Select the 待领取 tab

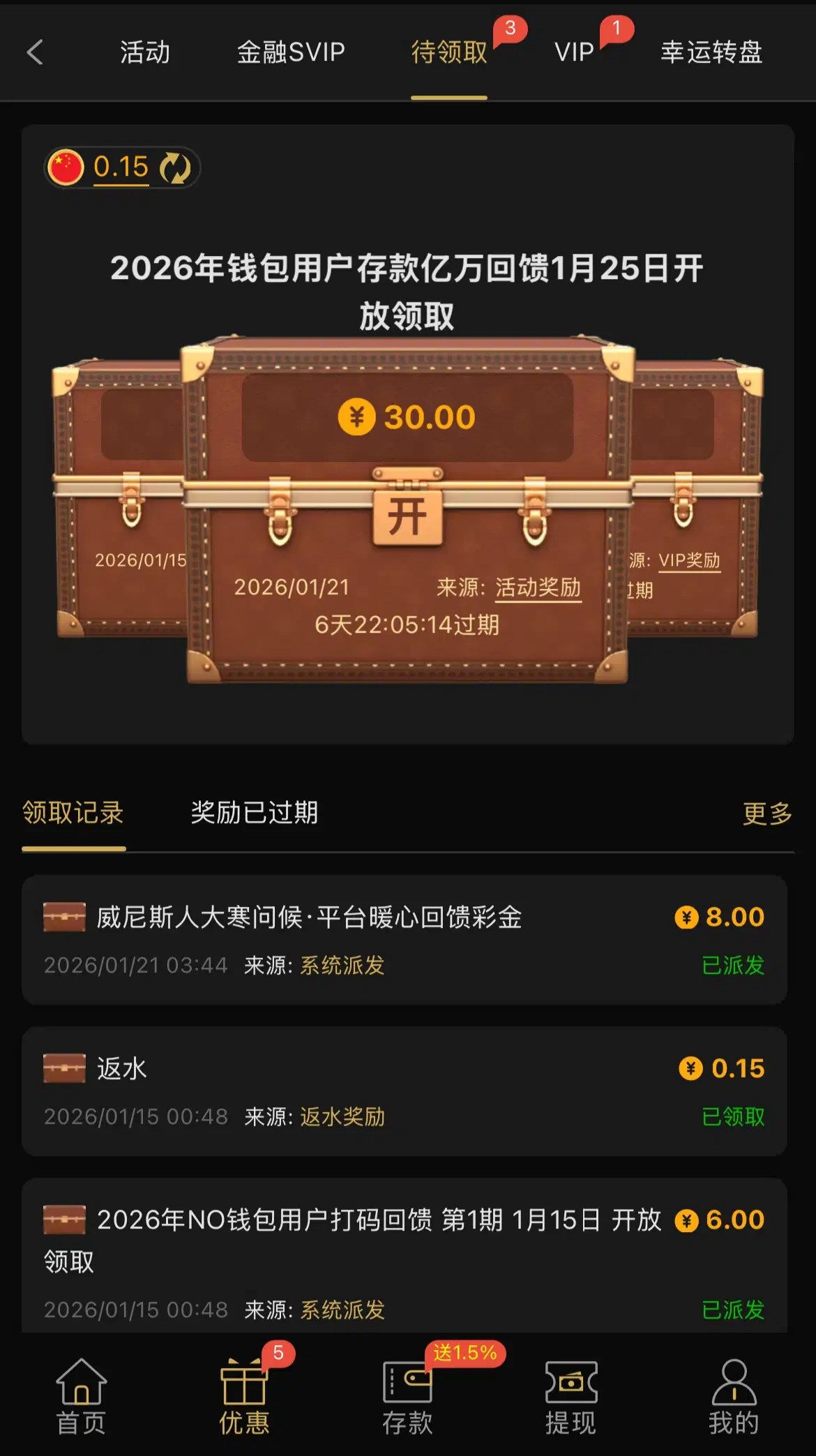(x=448, y=52)
